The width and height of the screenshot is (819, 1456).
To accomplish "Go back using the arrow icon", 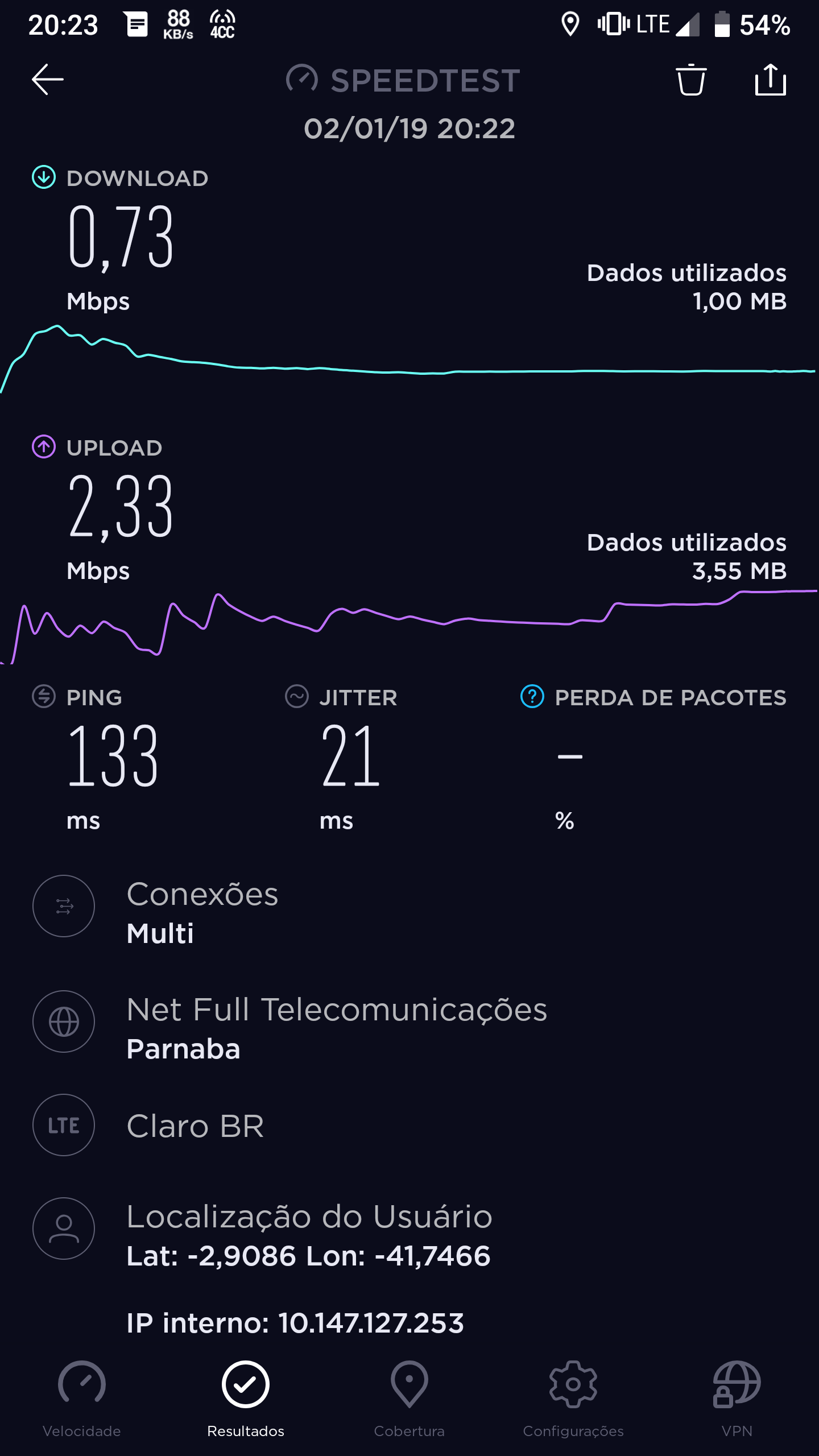I will [48, 80].
